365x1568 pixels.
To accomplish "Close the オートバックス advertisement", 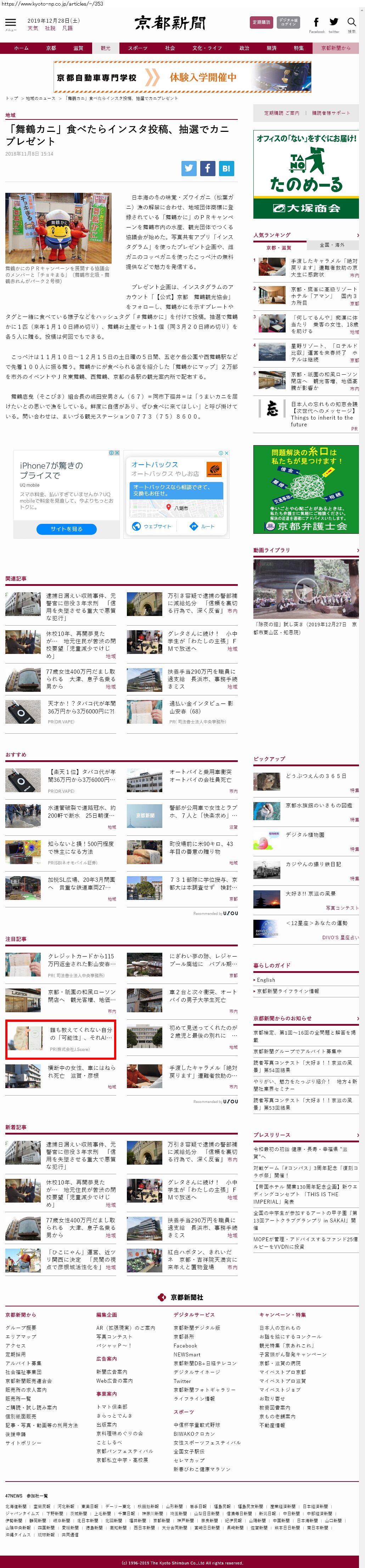I will click(226, 453).
